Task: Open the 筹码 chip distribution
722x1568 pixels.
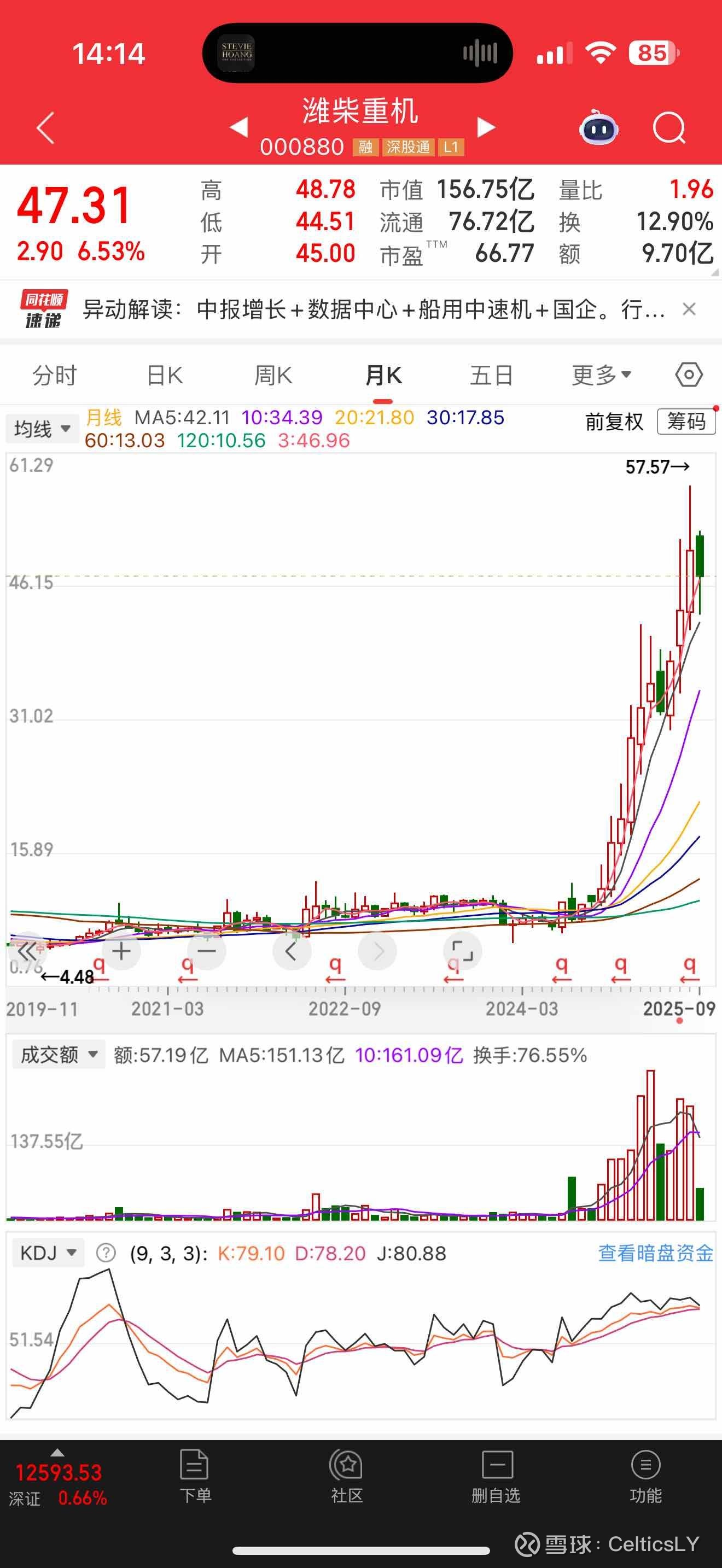Action: point(686,421)
